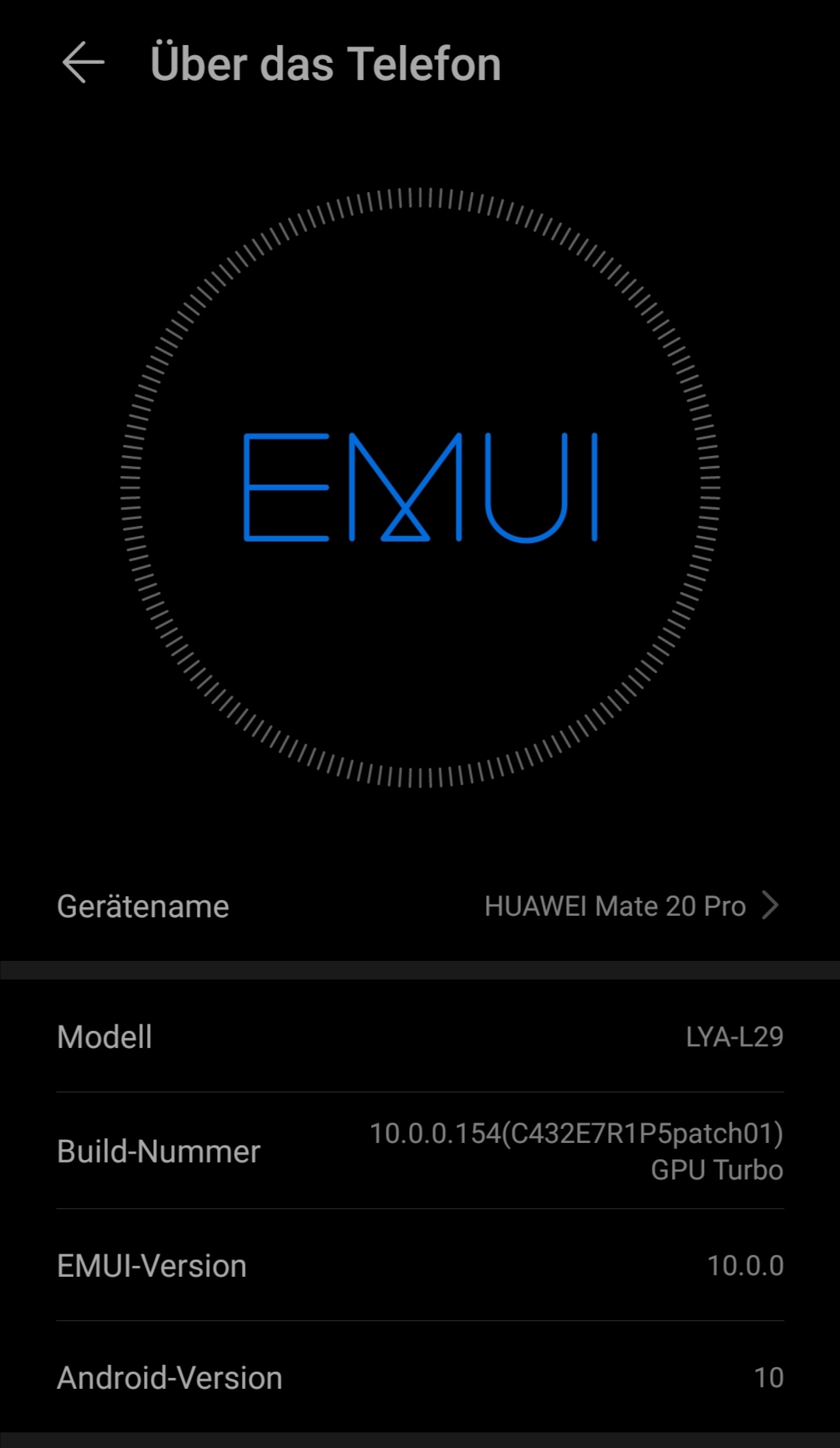The image size is (840, 1448).
Task: Tap the EMUI-Version row
Action: (x=420, y=1266)
